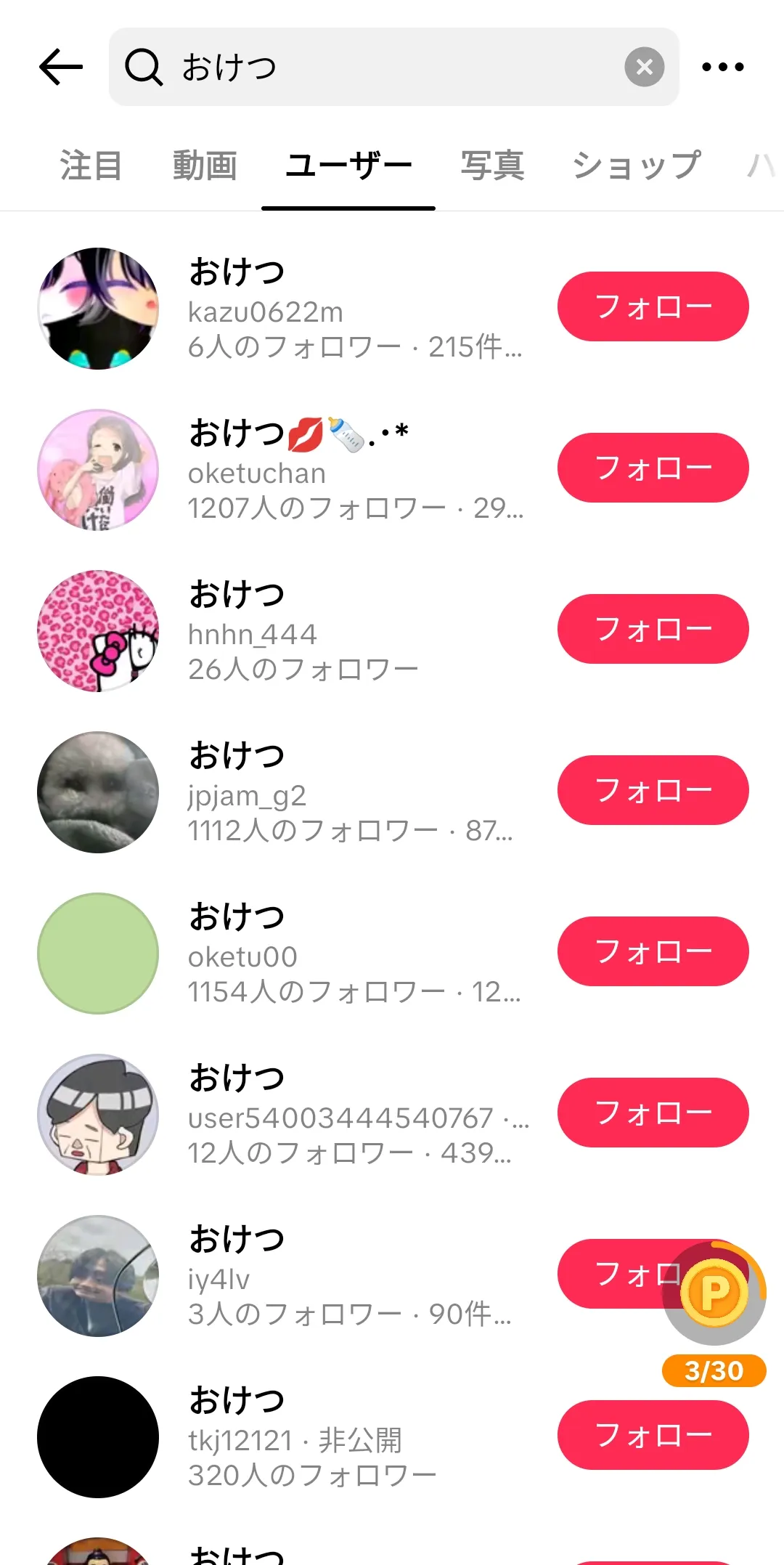Screen dimensions: 784x1565
Task: Follow user jpjam_g2
Action: click(653, 790)
